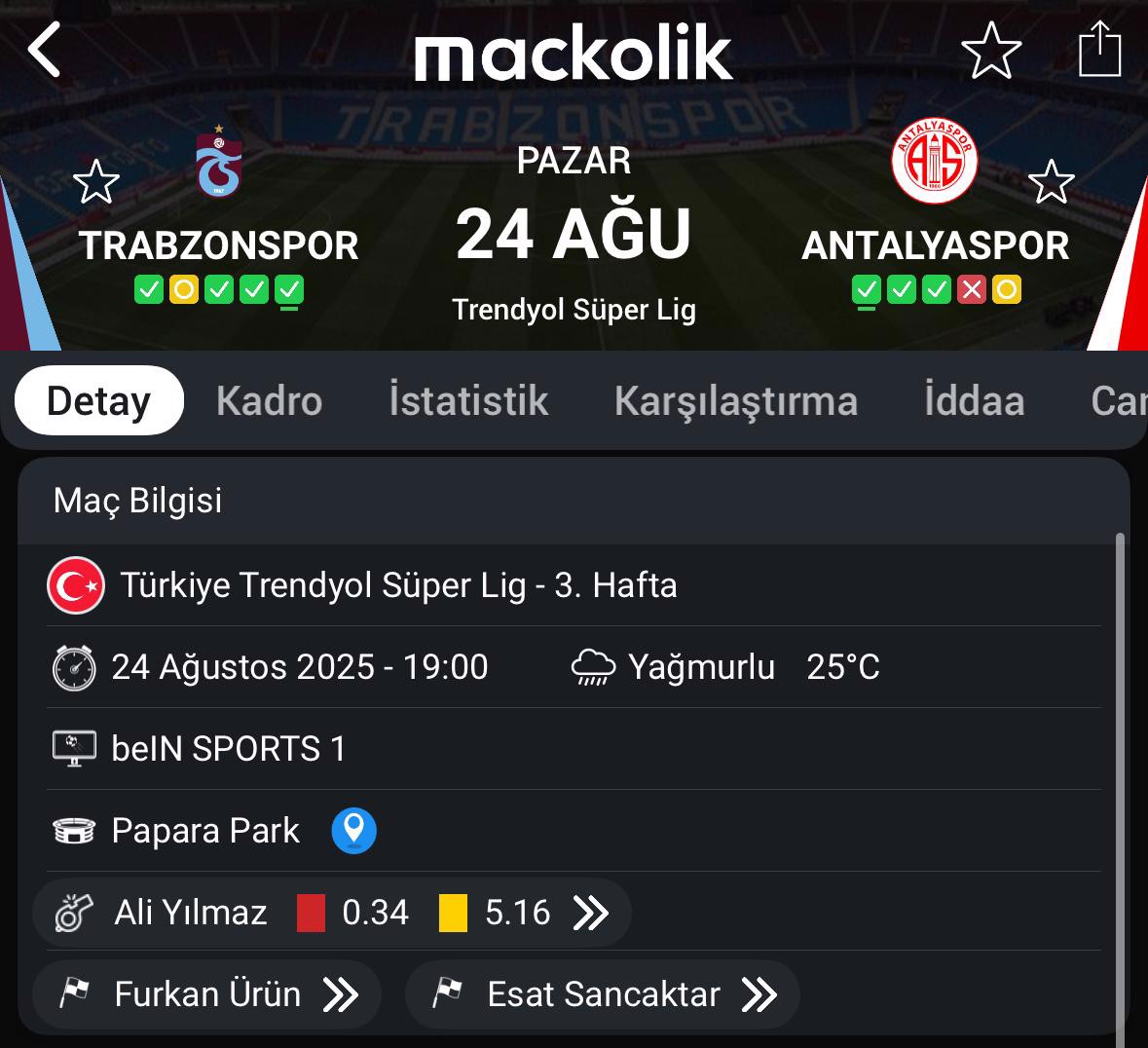Viewport: 1148px width, 1048px height.
Task: Favorite the Trabzonspor team star
Action: pyautogui.click(x=96, y=182)
